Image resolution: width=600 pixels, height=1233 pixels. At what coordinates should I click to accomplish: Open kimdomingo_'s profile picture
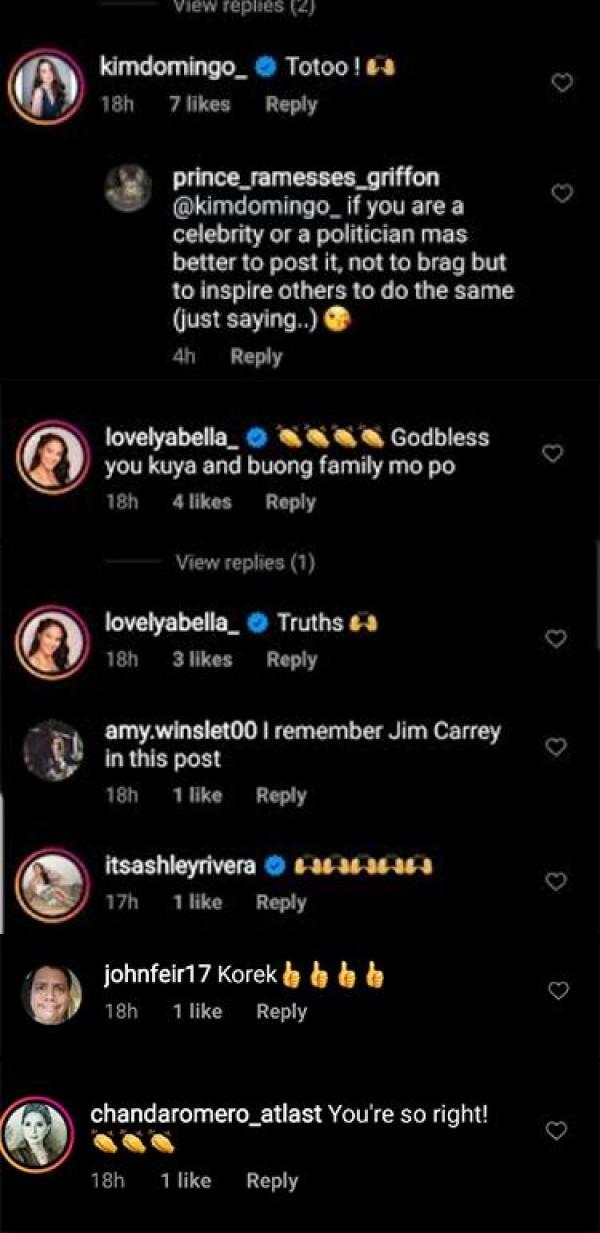(x=45, y=85)
